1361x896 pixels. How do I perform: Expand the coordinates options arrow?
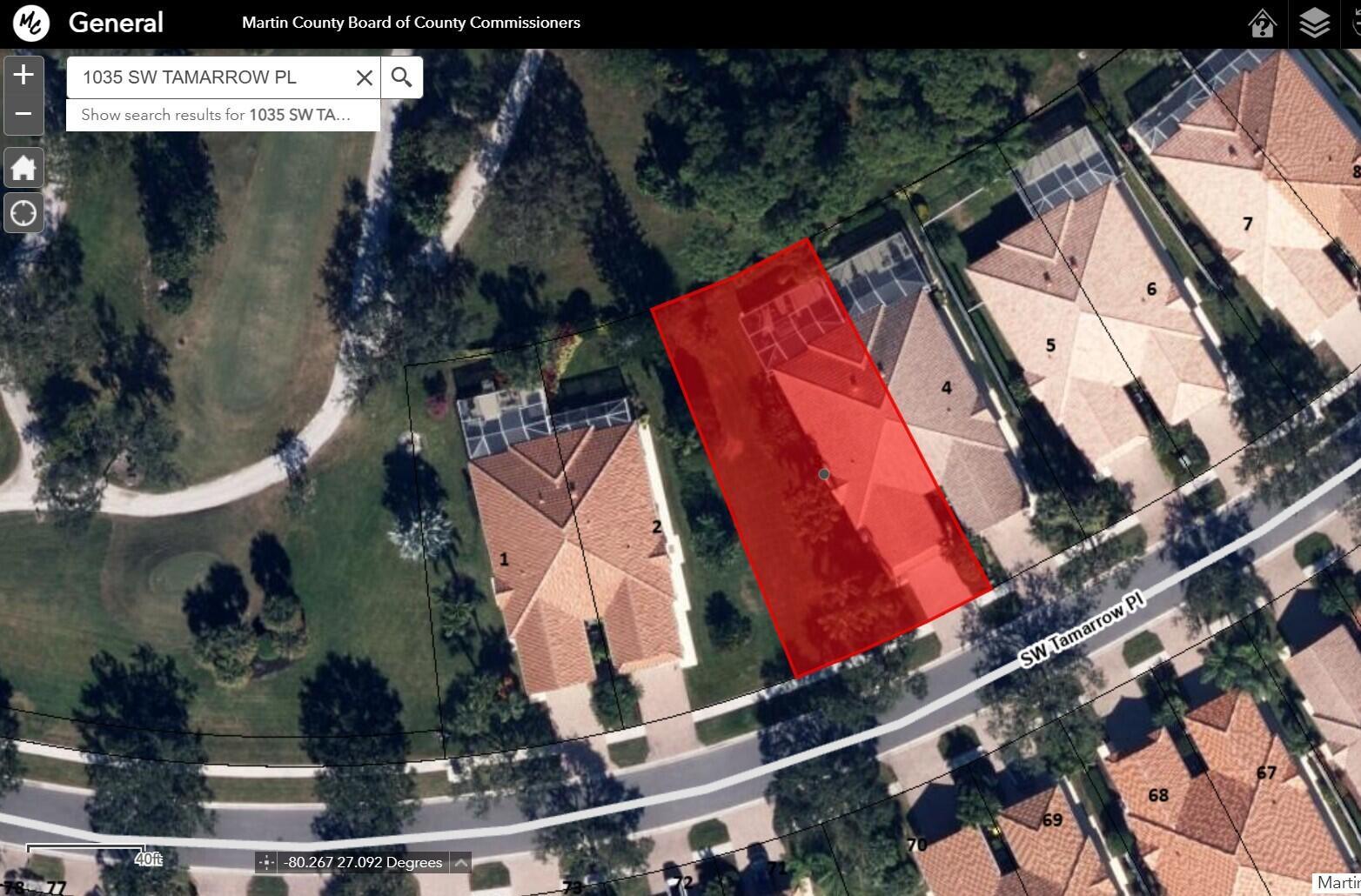click(x=461, y=863)
